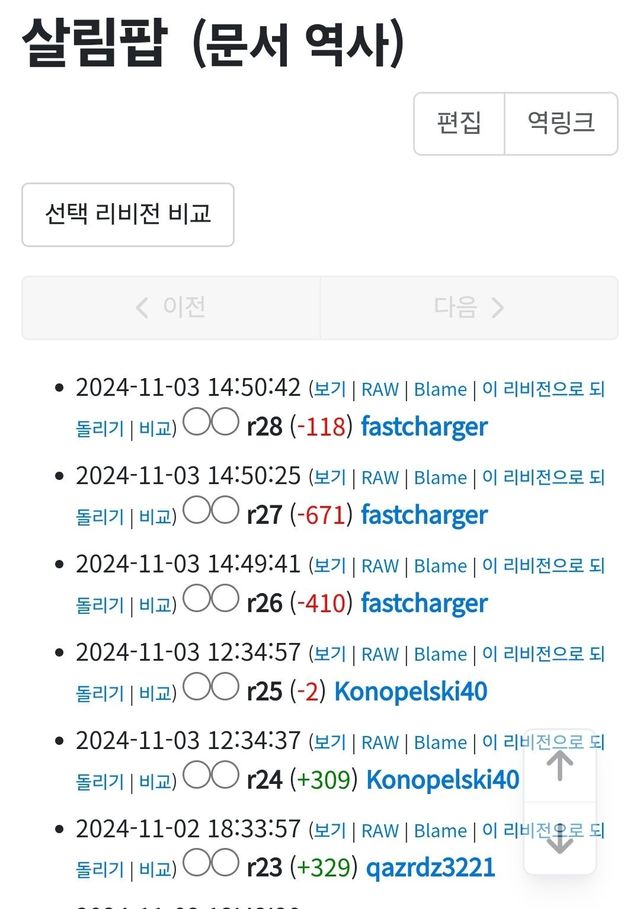640x909 pixels.
Task: Open Konopelski40's profile on revision r25
Action: 410,692
